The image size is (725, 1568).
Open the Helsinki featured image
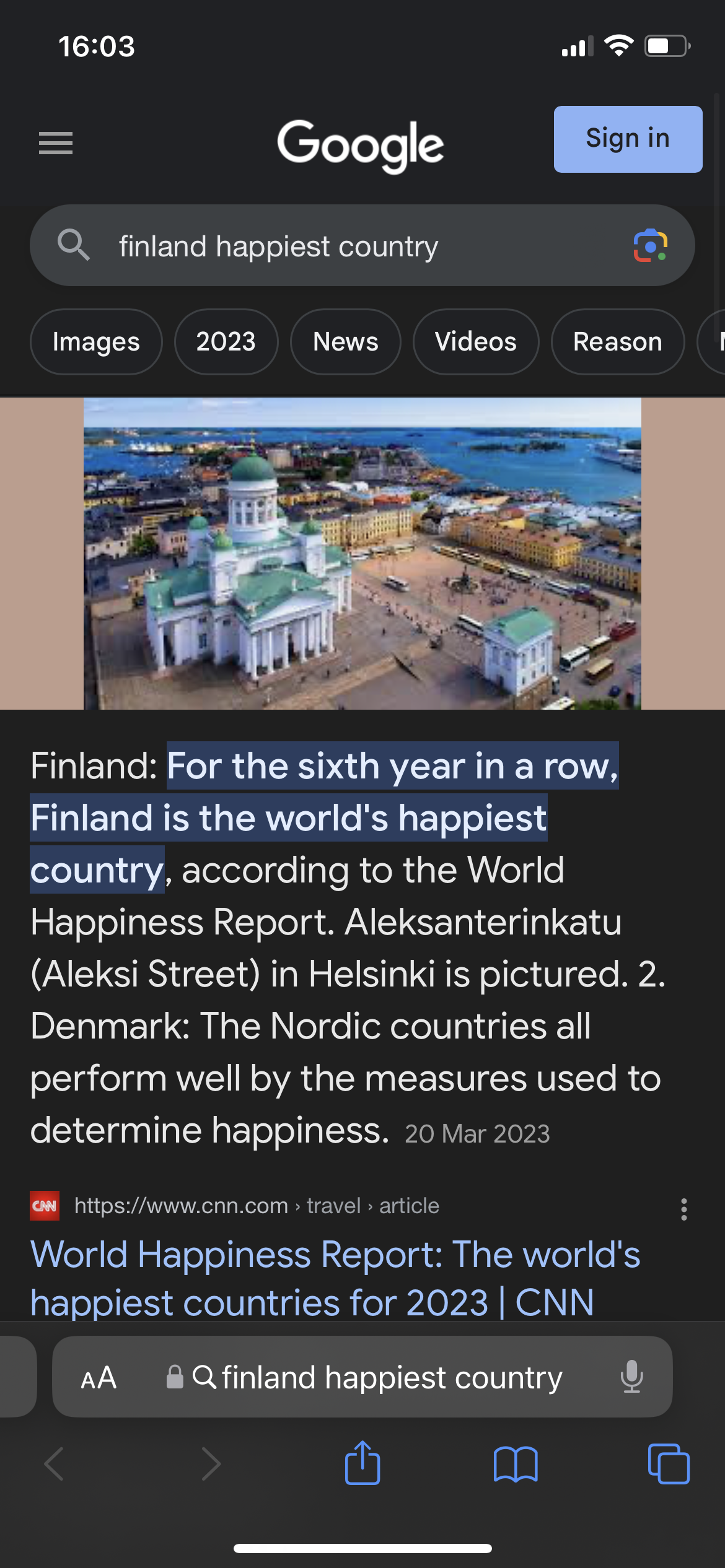coord(362,553)
